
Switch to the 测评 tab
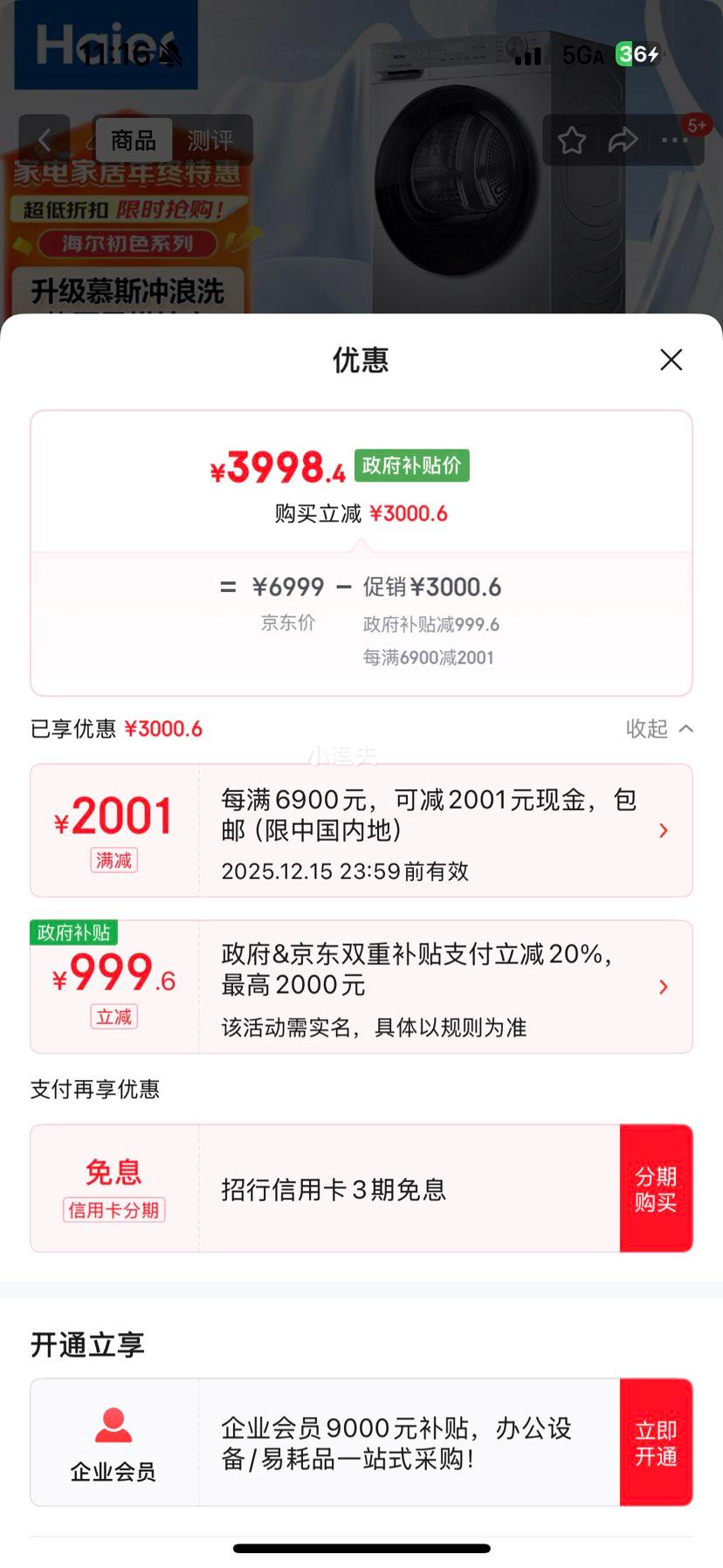click(x=210, y=141)
